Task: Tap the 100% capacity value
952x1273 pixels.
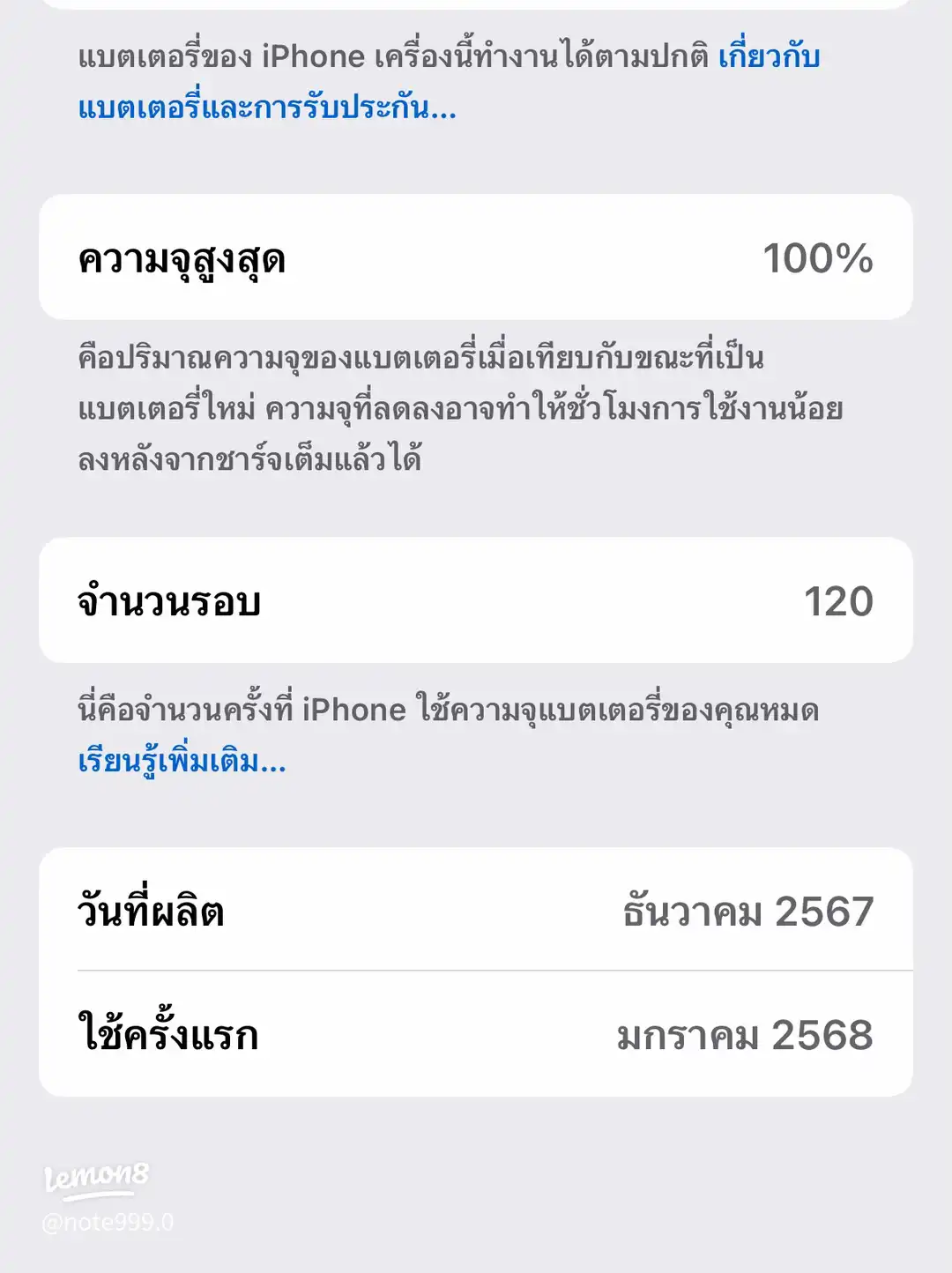Action: (x=818, y=257)
